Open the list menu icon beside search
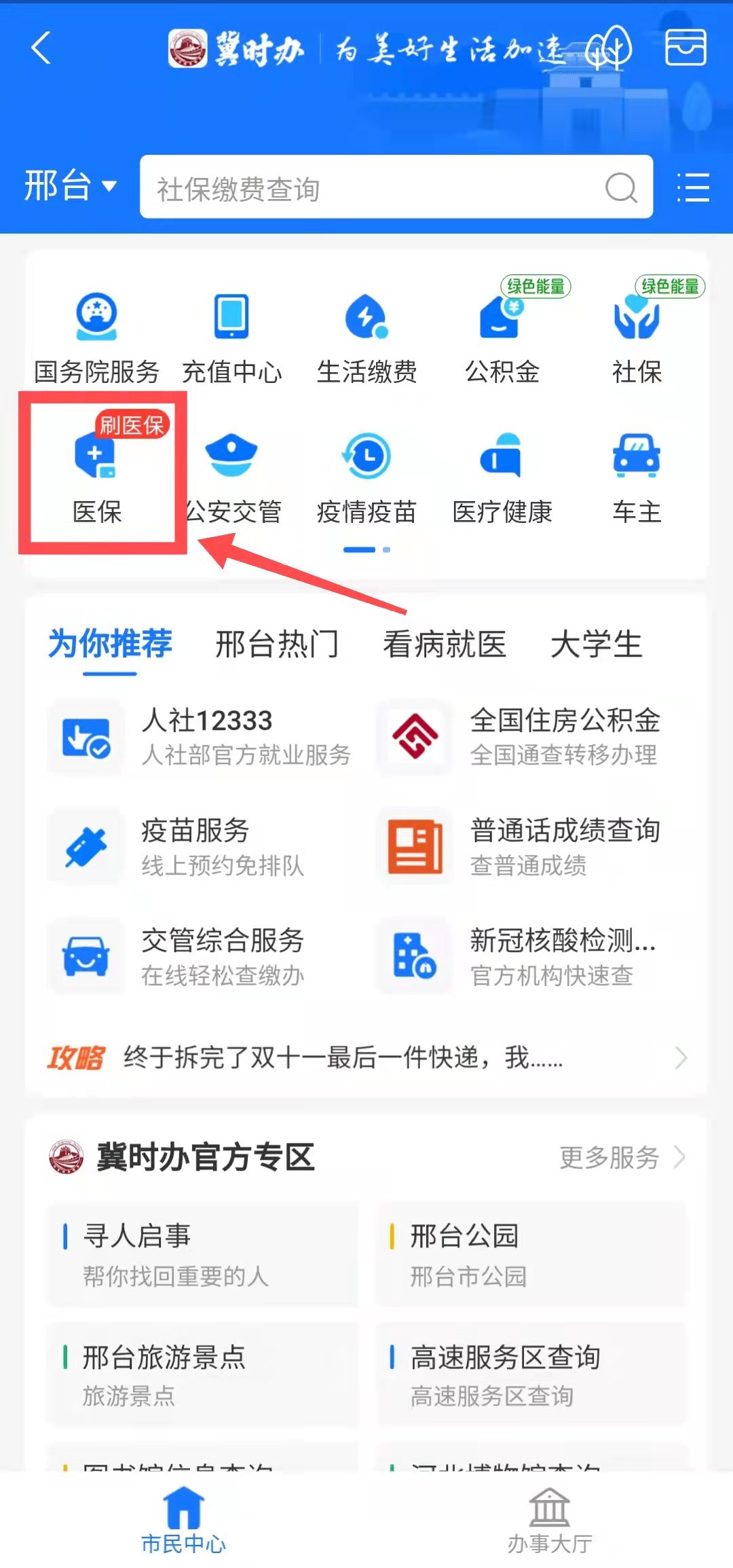 pos(693,187)
